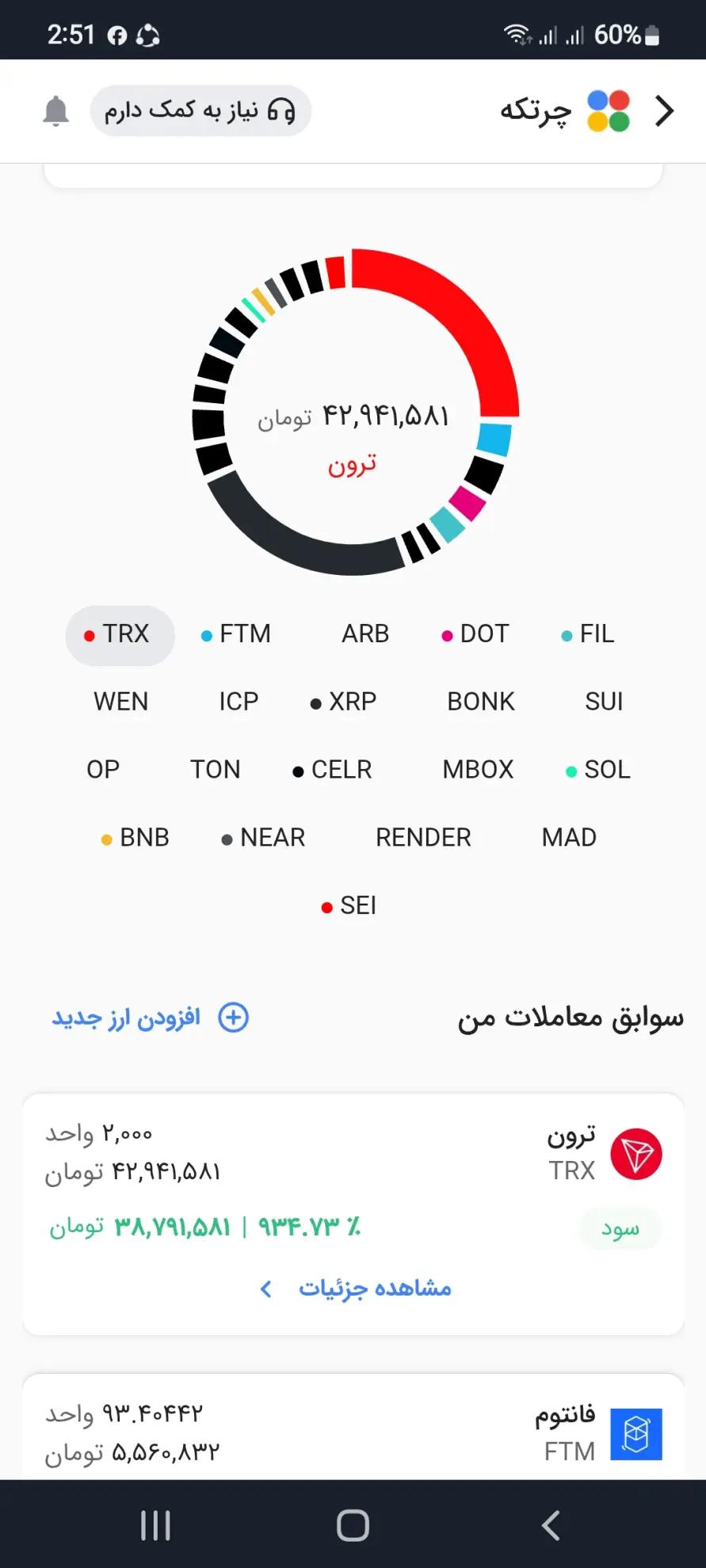
Task: Select the ARB coin chip
Action: pyautogui.click(x=365, y=634)
